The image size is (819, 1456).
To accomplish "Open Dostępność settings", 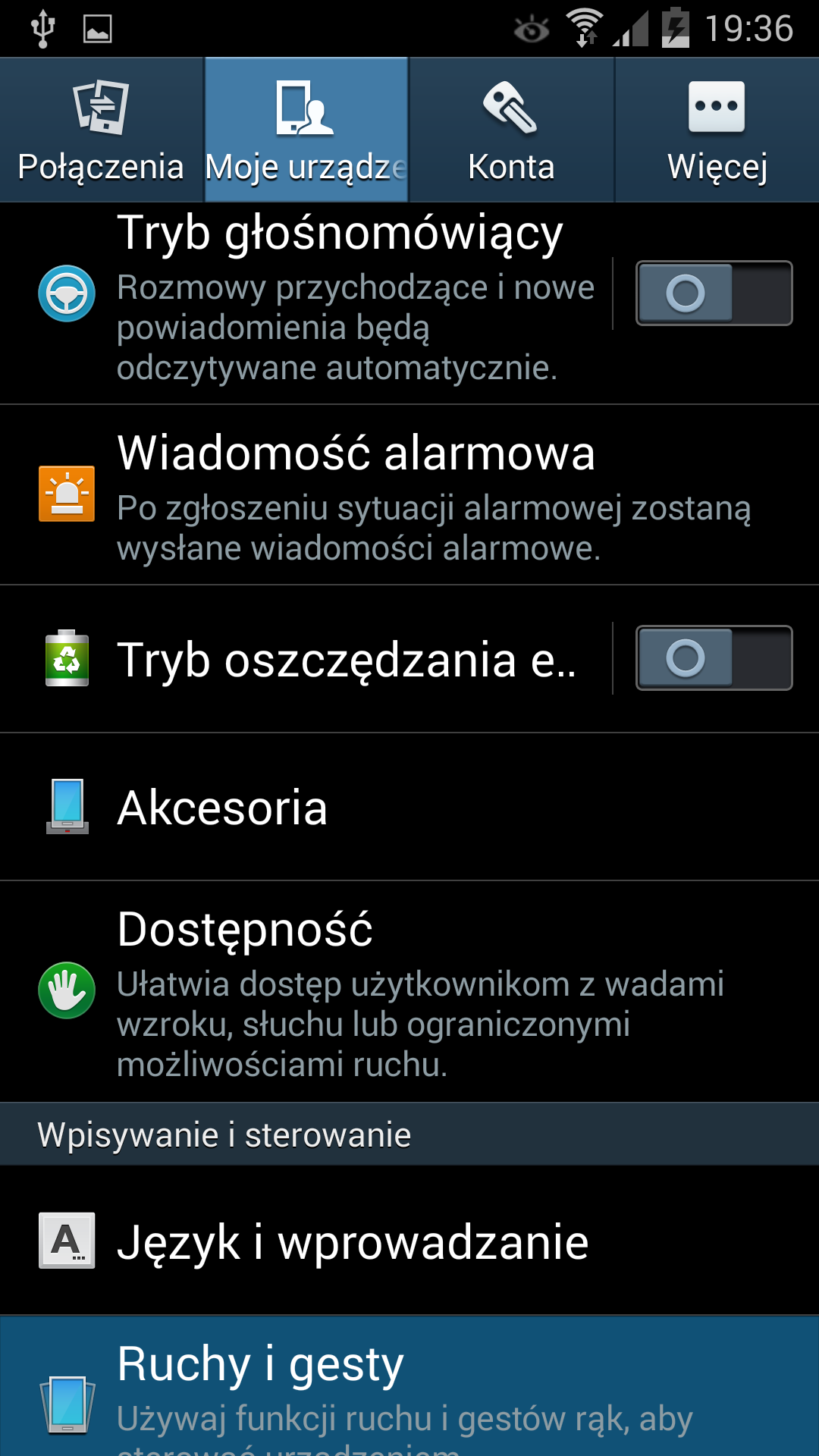I will click(x=409, y=992).
